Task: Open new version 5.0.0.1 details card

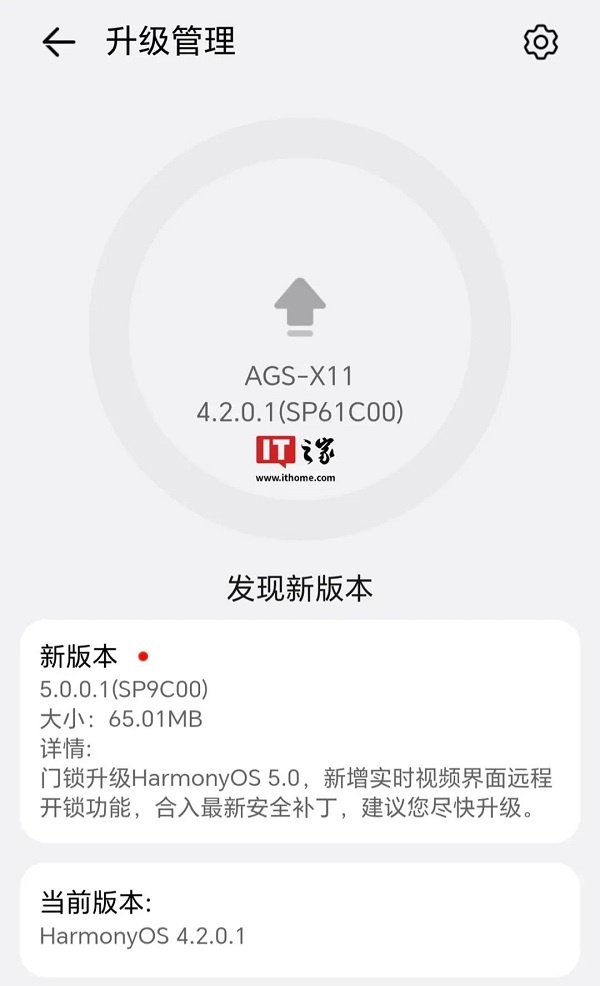Action: 299,731
